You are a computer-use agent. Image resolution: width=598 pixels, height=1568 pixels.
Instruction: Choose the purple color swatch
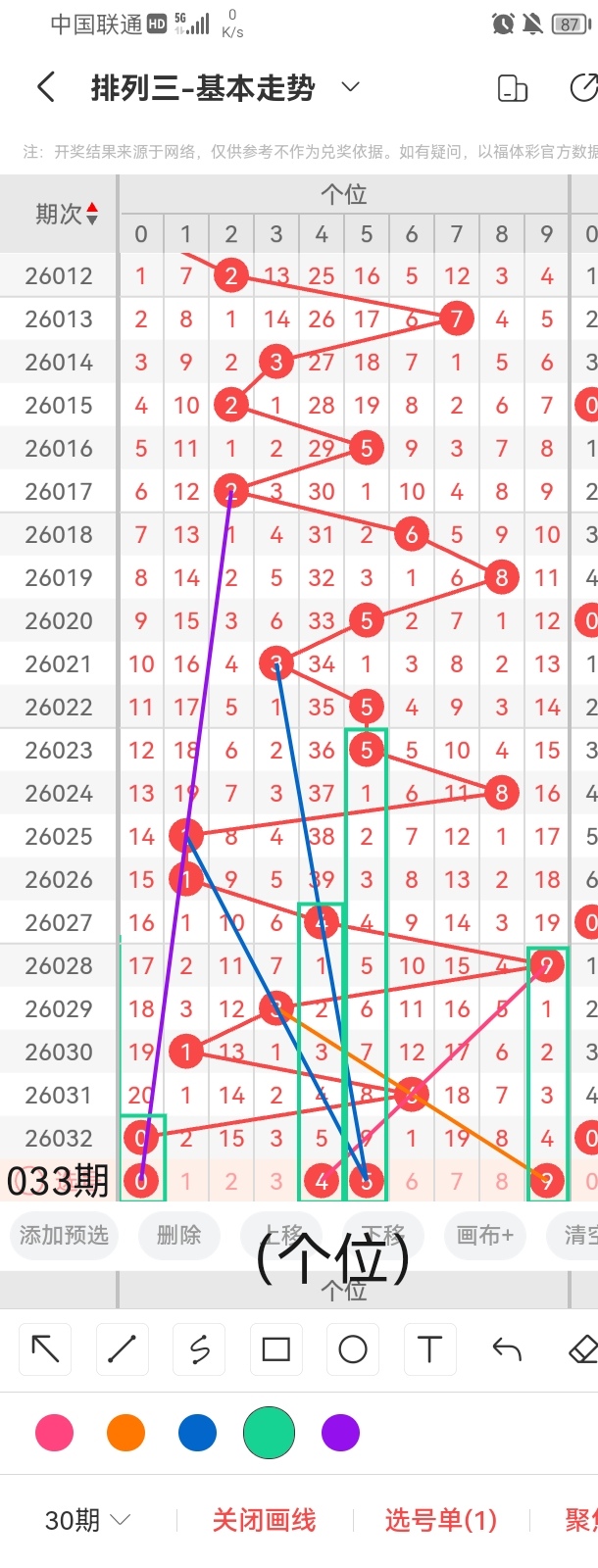tap(340, 1433)
